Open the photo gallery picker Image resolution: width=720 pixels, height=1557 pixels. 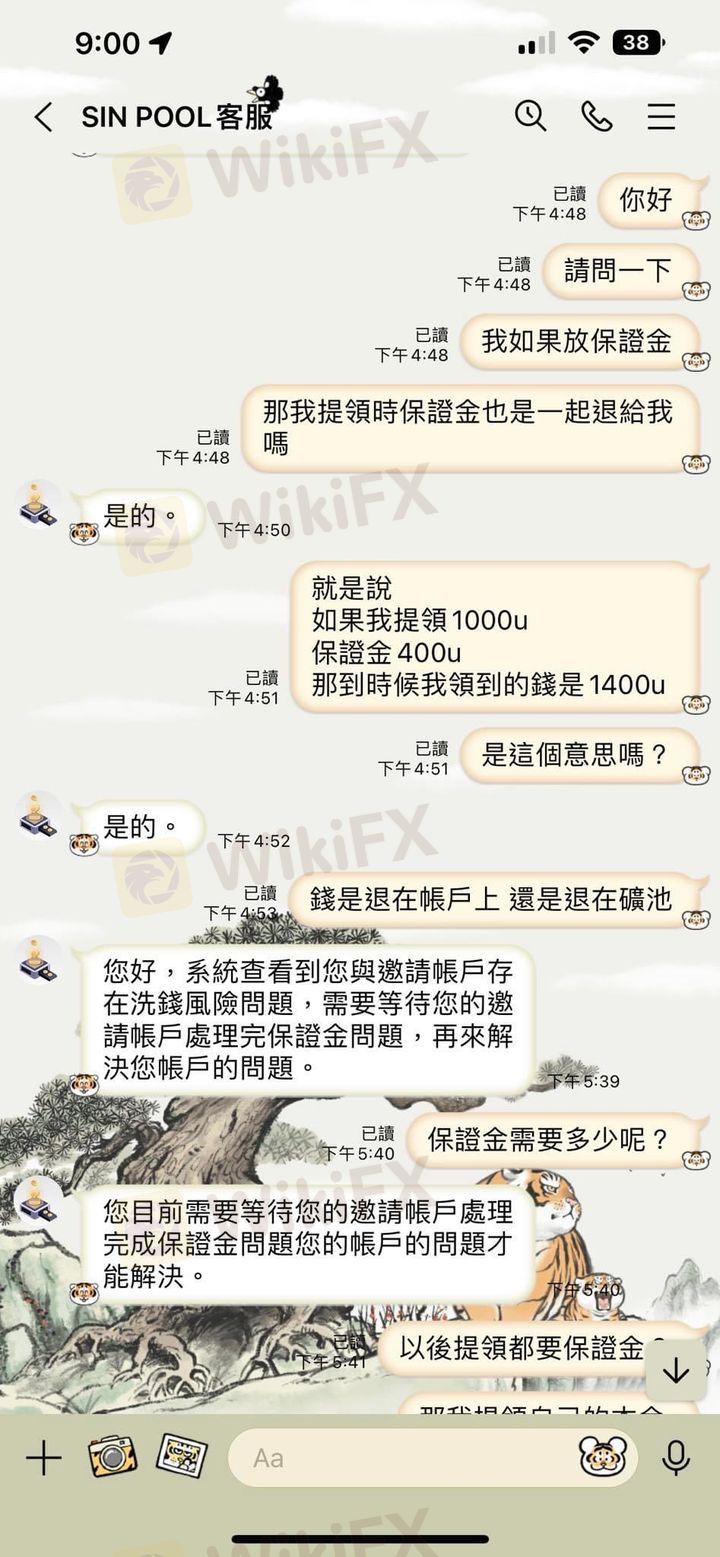[x=181, y=1457]
